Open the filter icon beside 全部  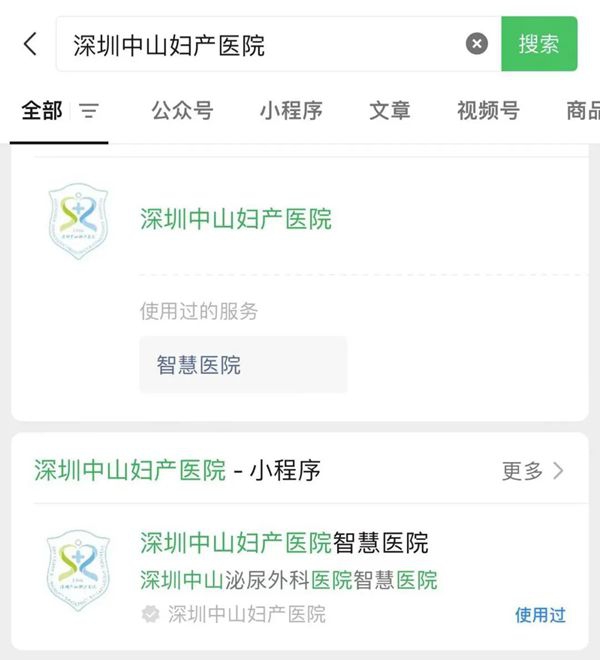point(89,111)
